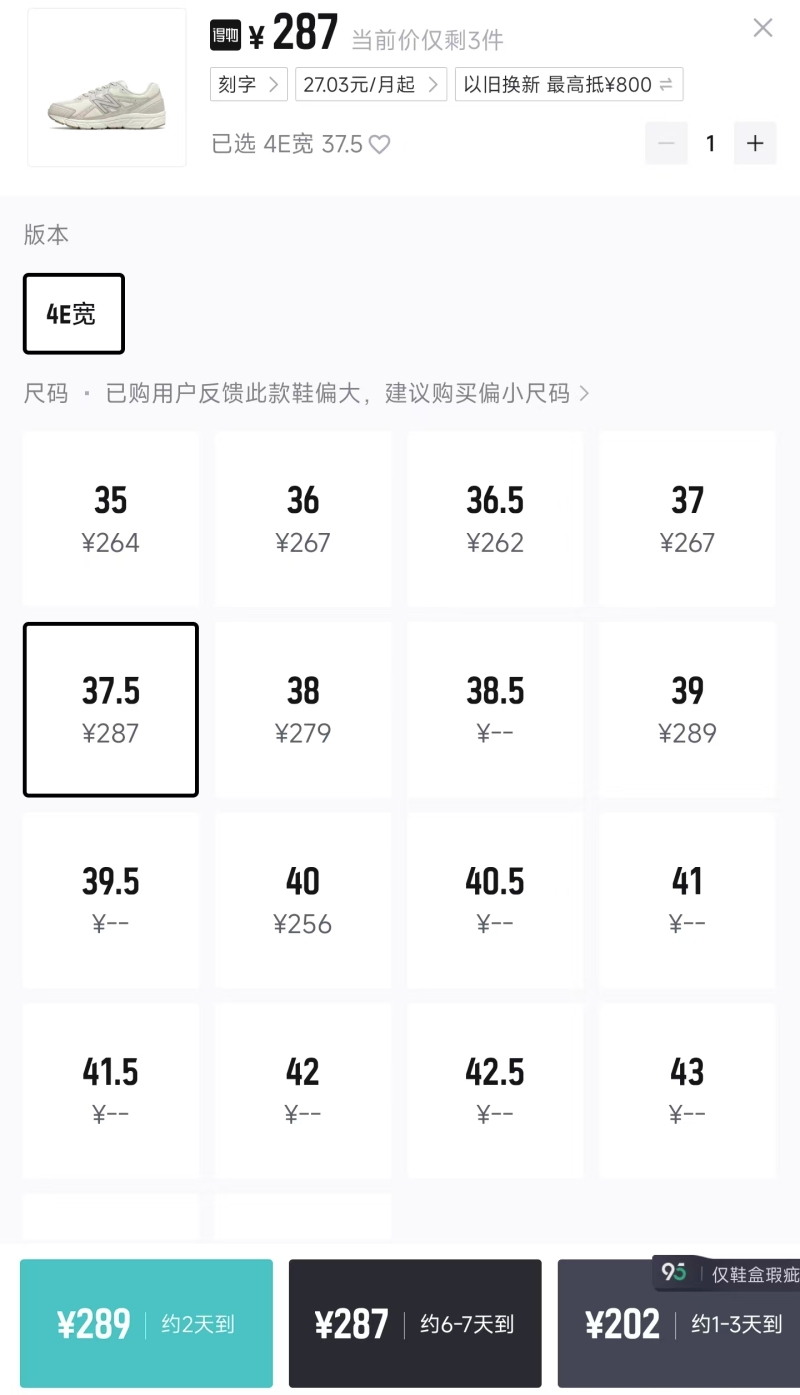Select size 37 at ¥267

[x=687, y=519]
